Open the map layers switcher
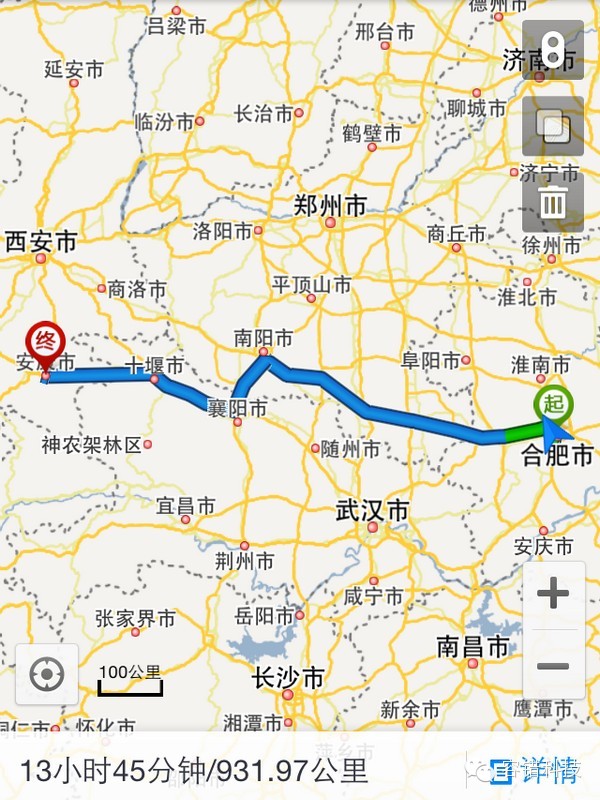The image size is (600, 800). 553,126
